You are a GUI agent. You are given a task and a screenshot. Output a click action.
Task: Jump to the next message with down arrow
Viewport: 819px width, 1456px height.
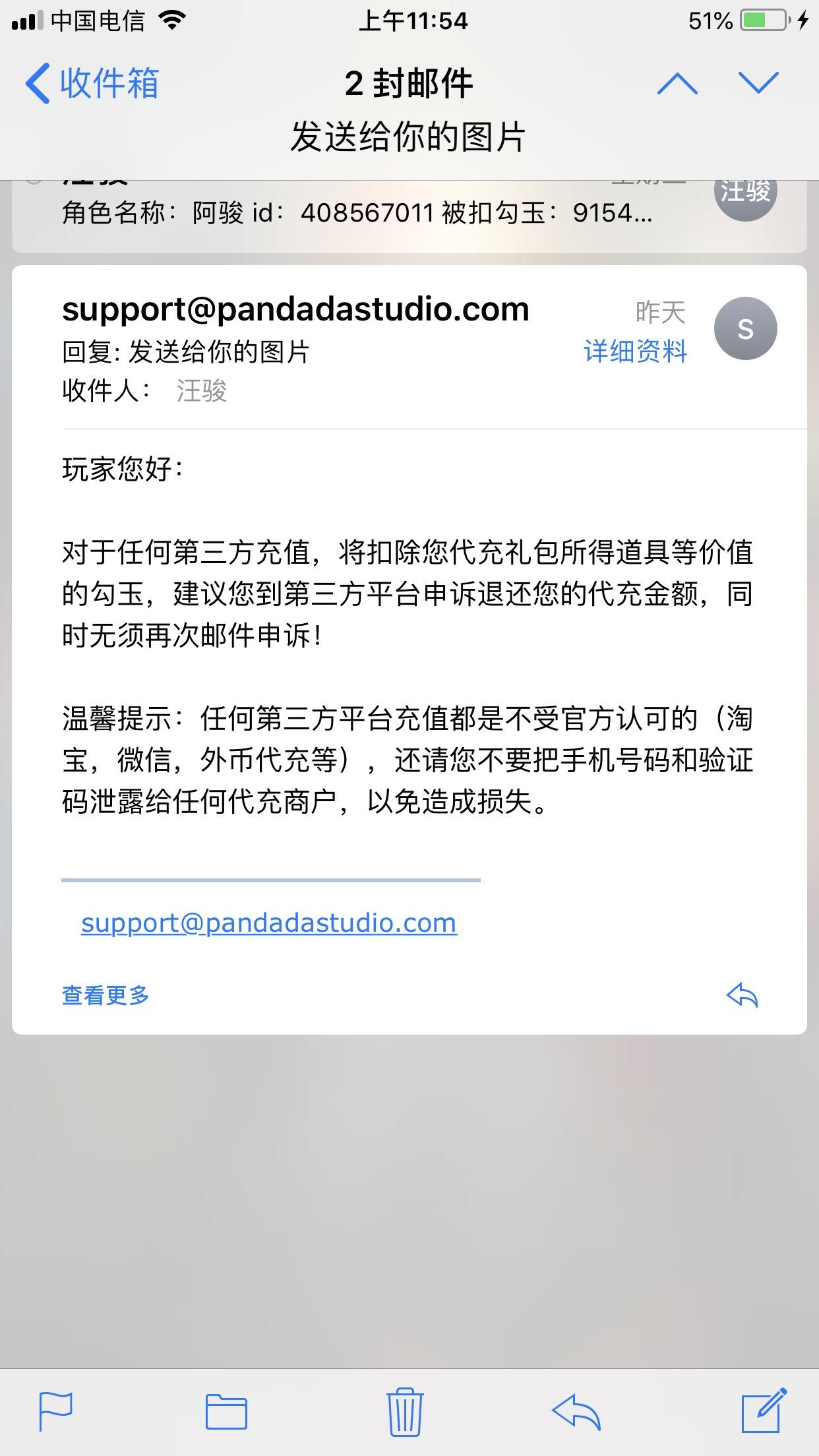[758, 84]
